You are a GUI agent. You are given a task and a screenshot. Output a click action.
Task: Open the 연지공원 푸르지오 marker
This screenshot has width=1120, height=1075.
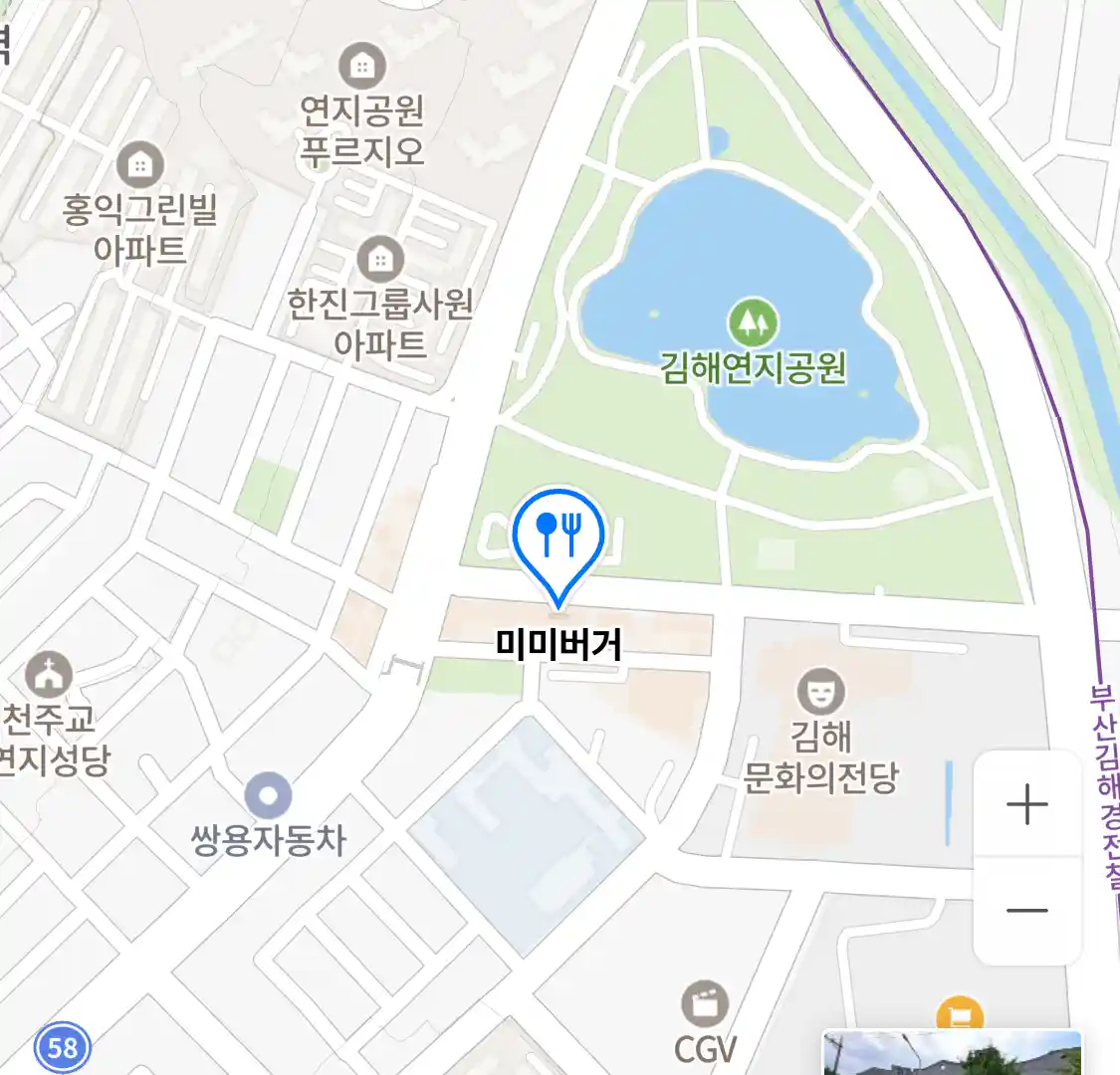click(362, 67)
